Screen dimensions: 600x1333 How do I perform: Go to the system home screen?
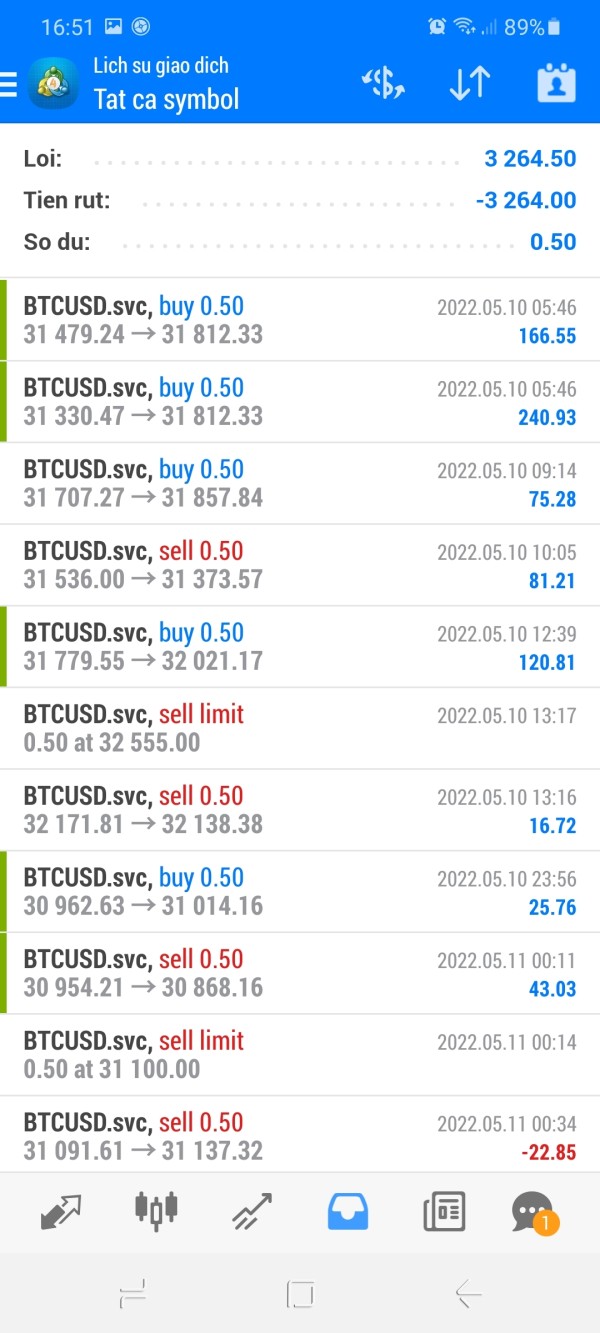tap(300, 1295)
